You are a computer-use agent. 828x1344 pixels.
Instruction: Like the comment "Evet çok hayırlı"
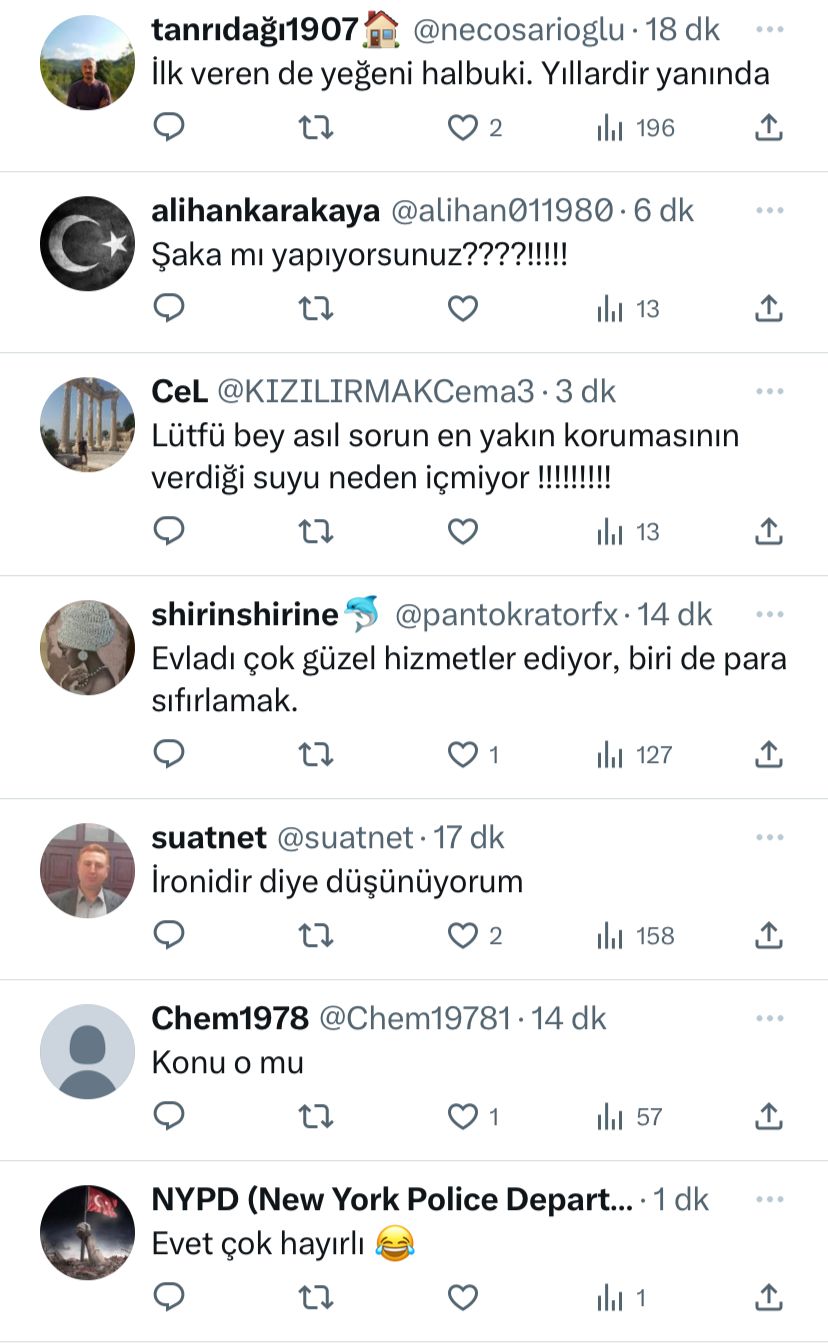click(x=462, y=1298)
